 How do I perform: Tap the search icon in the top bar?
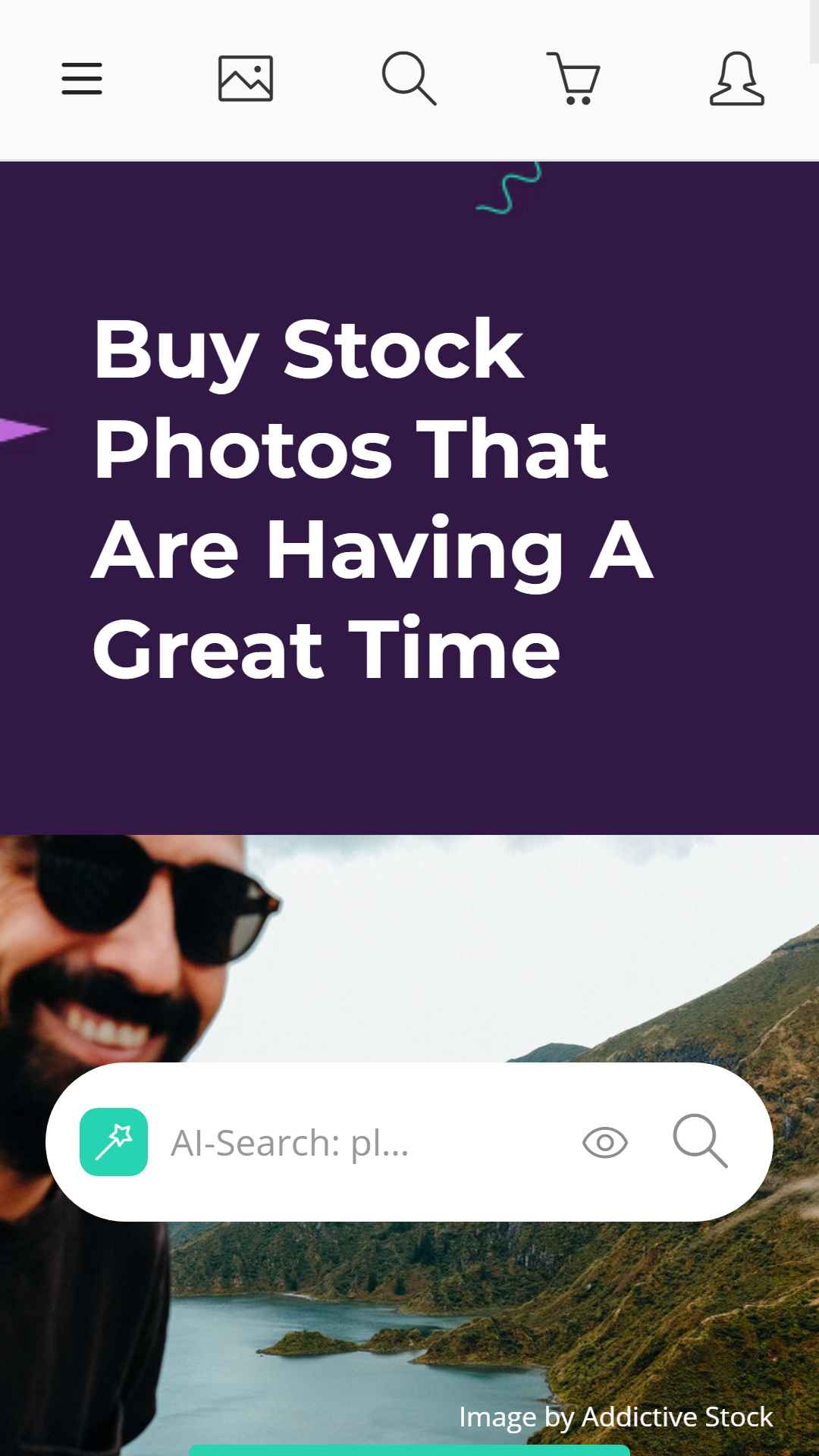[x=409, y=79]
